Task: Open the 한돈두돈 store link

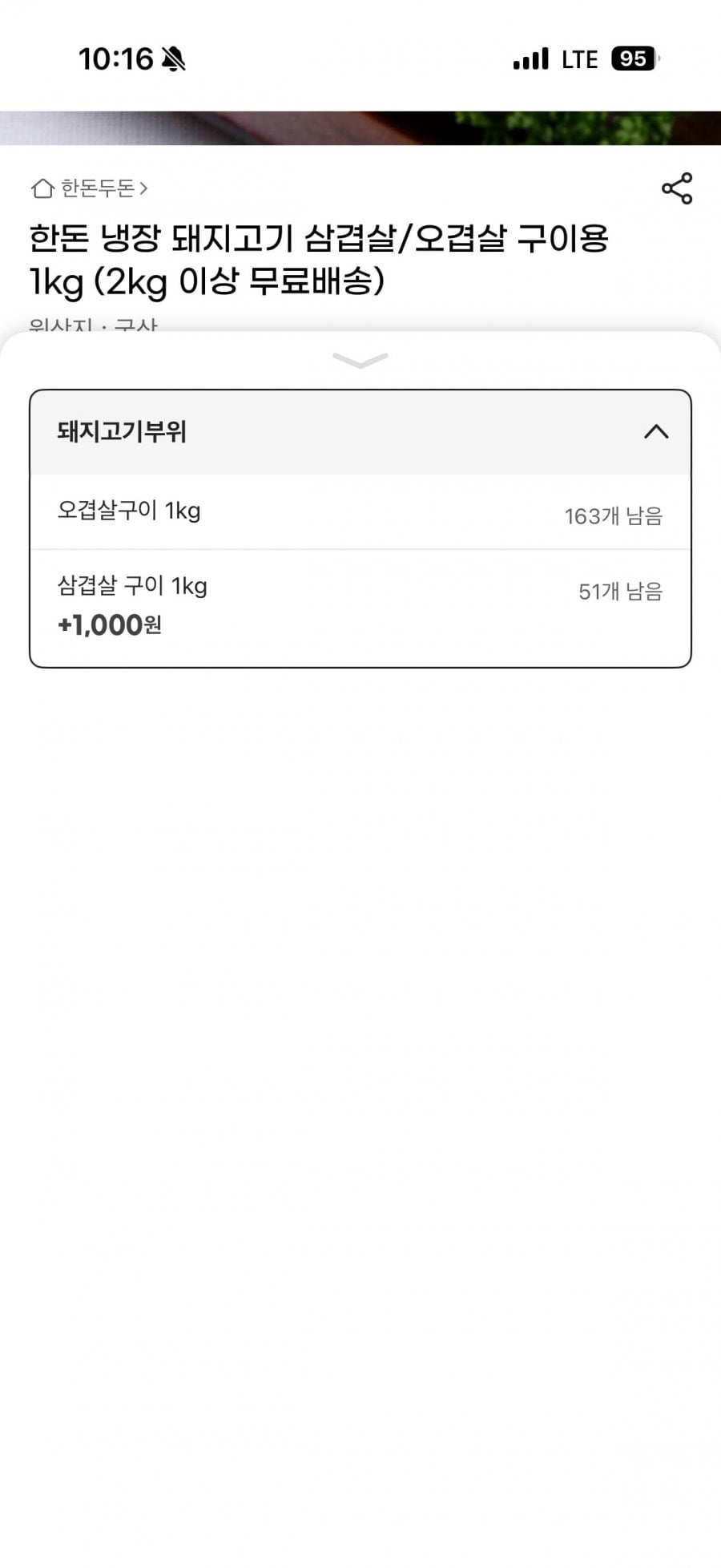Action: tap(89, 188)
